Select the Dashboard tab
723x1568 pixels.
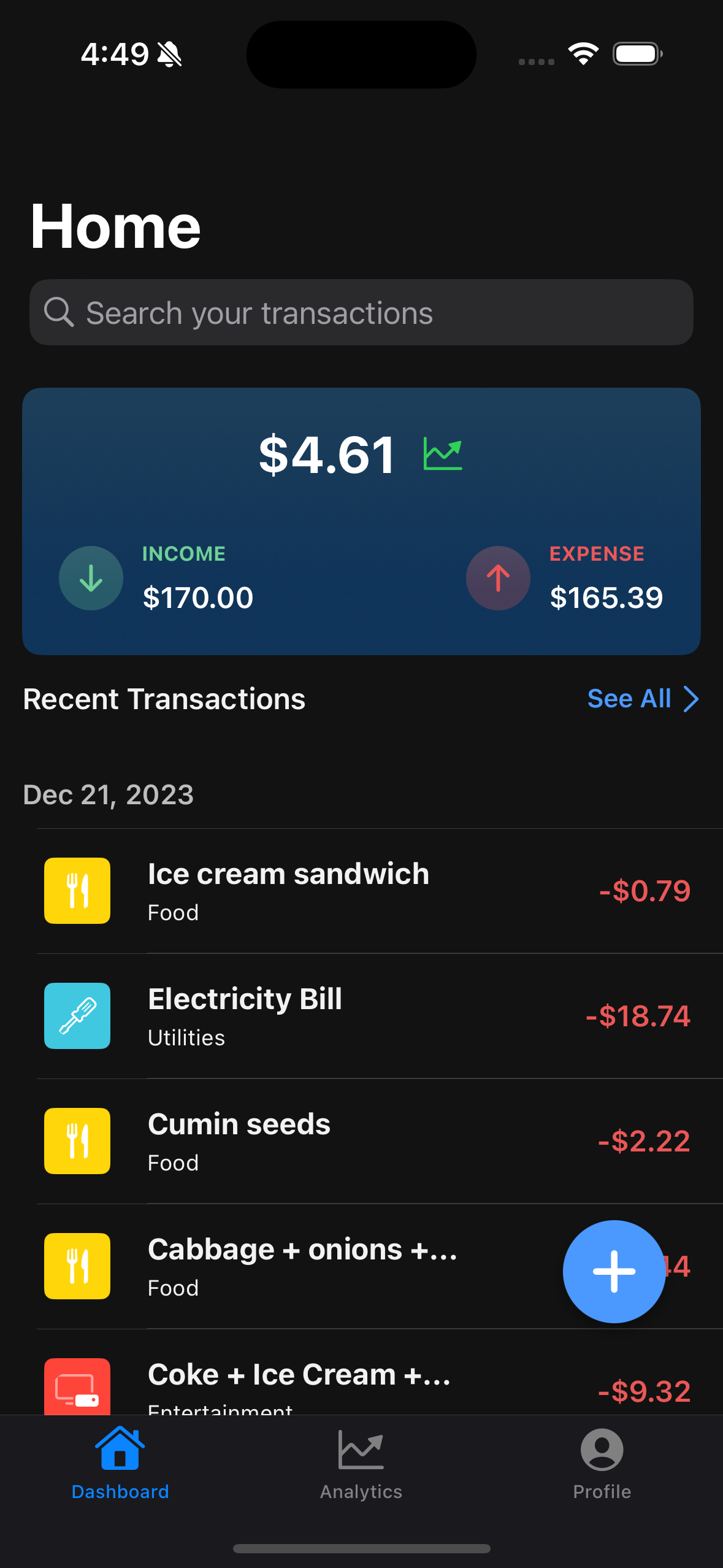coord(120,1465)
